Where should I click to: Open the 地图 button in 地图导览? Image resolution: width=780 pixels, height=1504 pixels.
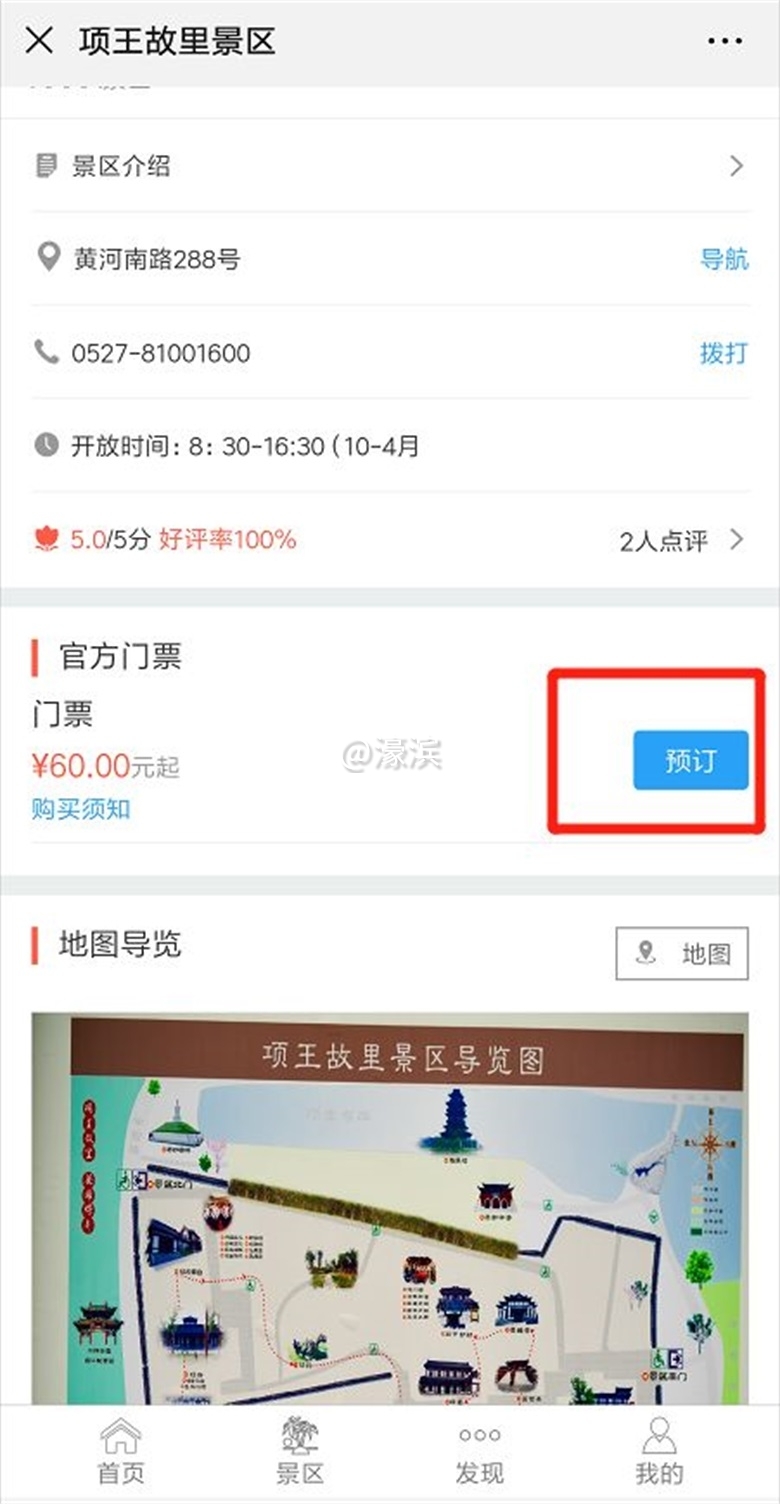coord(682,954)
